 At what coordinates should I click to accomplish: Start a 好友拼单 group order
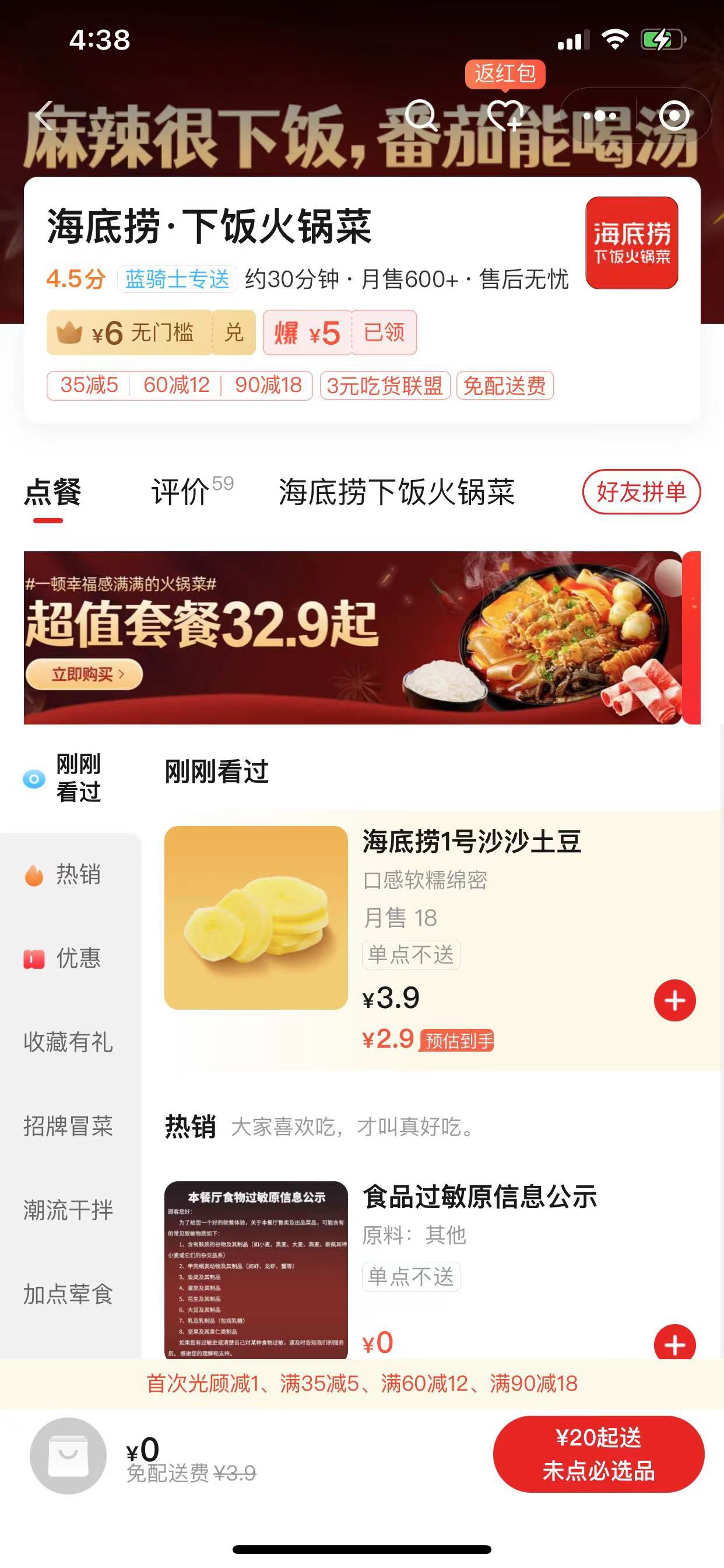pos(641,492)
